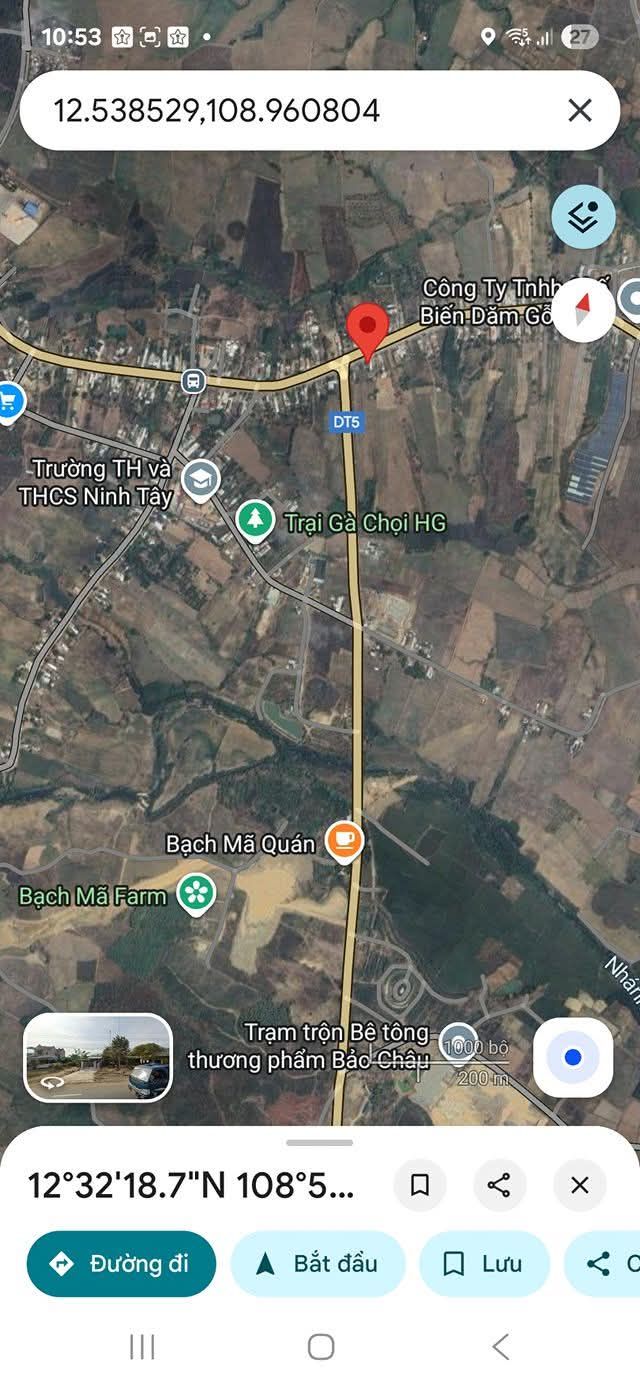The width and height of the screenshot is (640, 1386).
Task: Tap the Đường đi directions button
Action: [x=121, y=1264]
